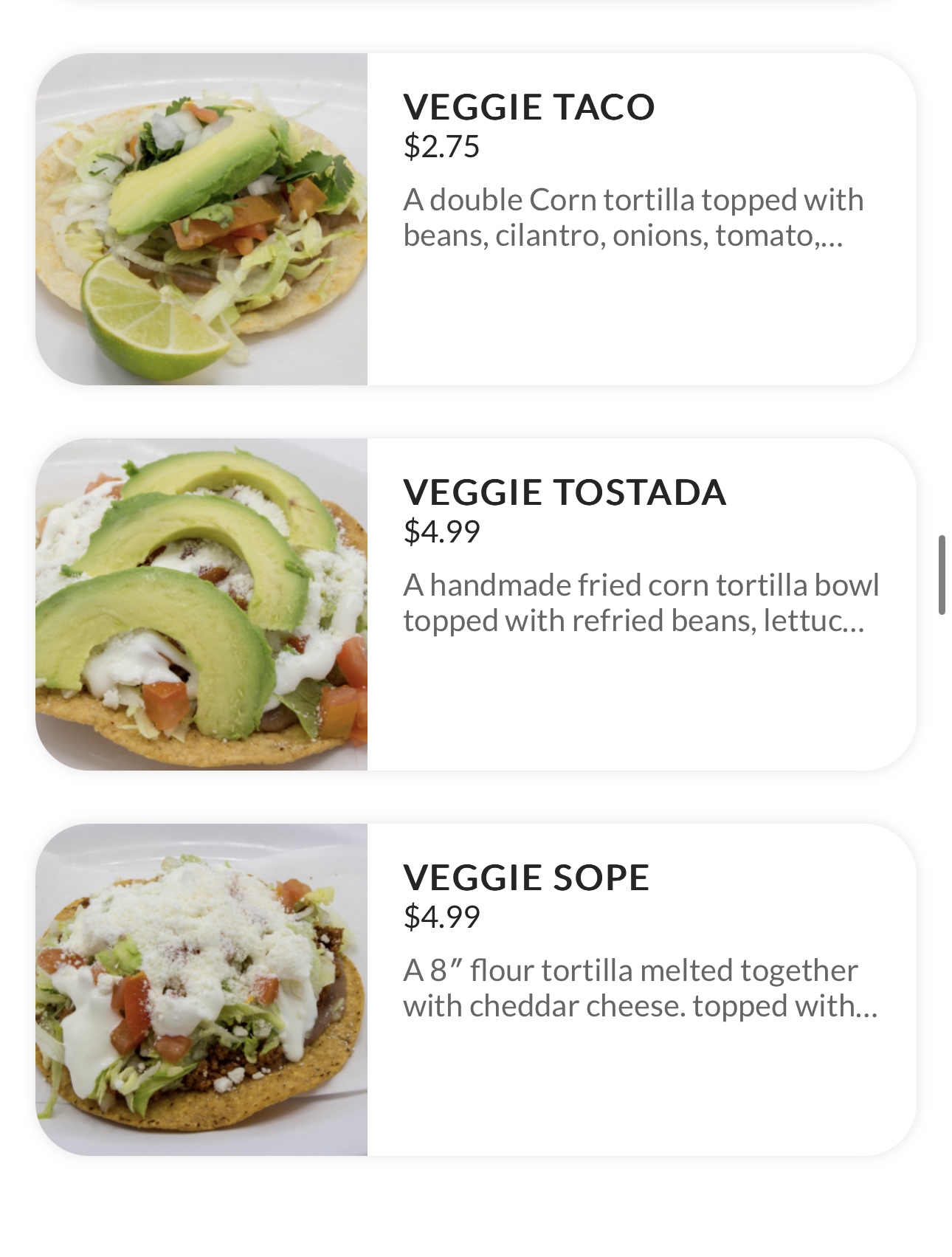View the Veggie Sope item details
The width and height of the screenshot is (952, 1257).
click(x=525, y=878)
